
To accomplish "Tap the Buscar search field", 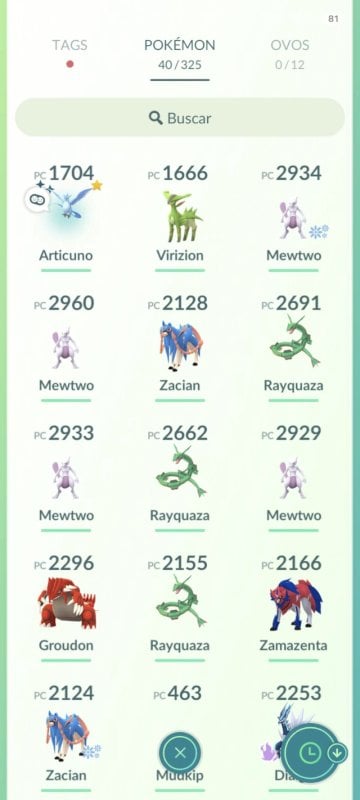I will coord(180,118).
